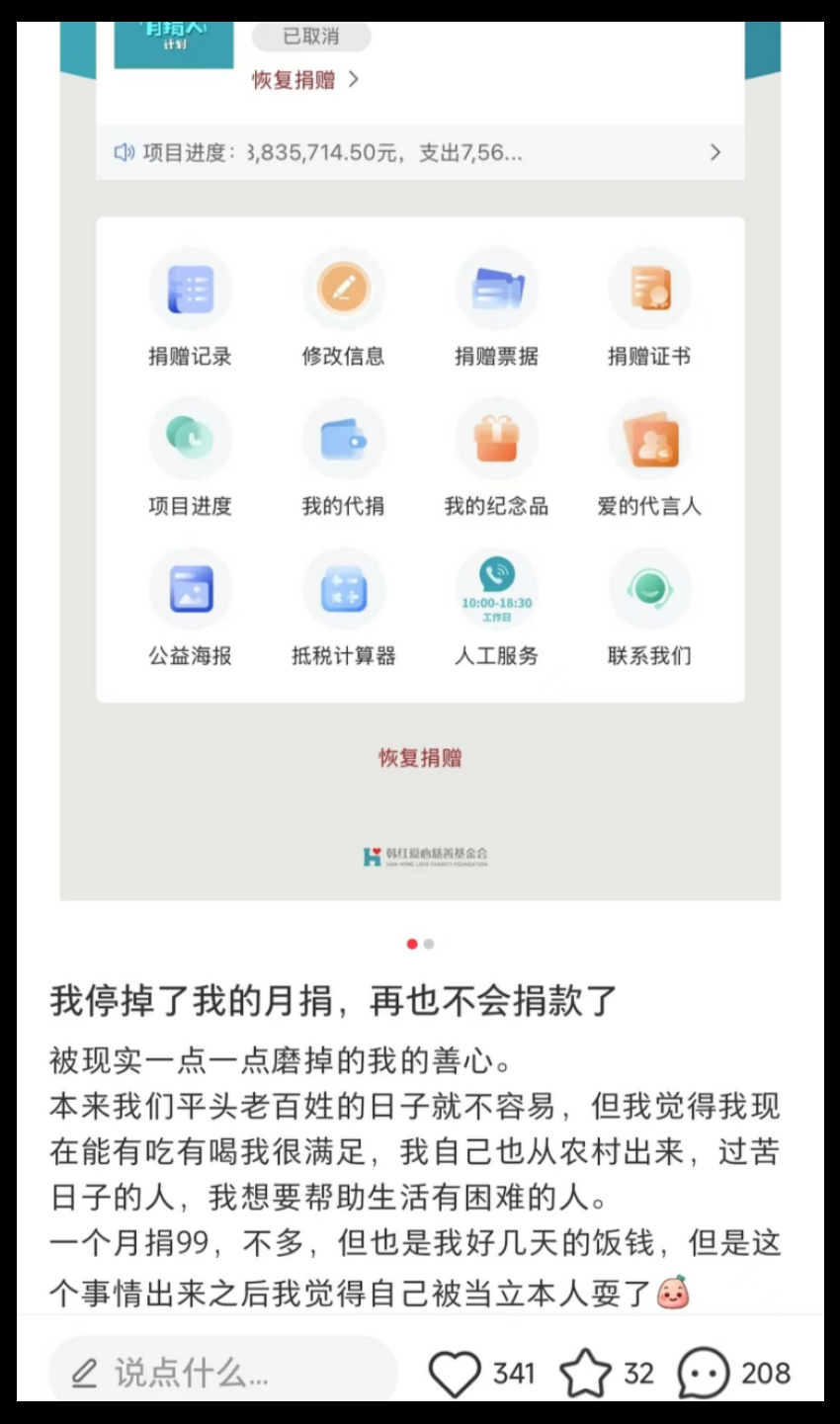Viewport: 840px width, 1424px height.
Task: Open the 208 comments
Action: pyautogui.click(x=703, y=1374)
